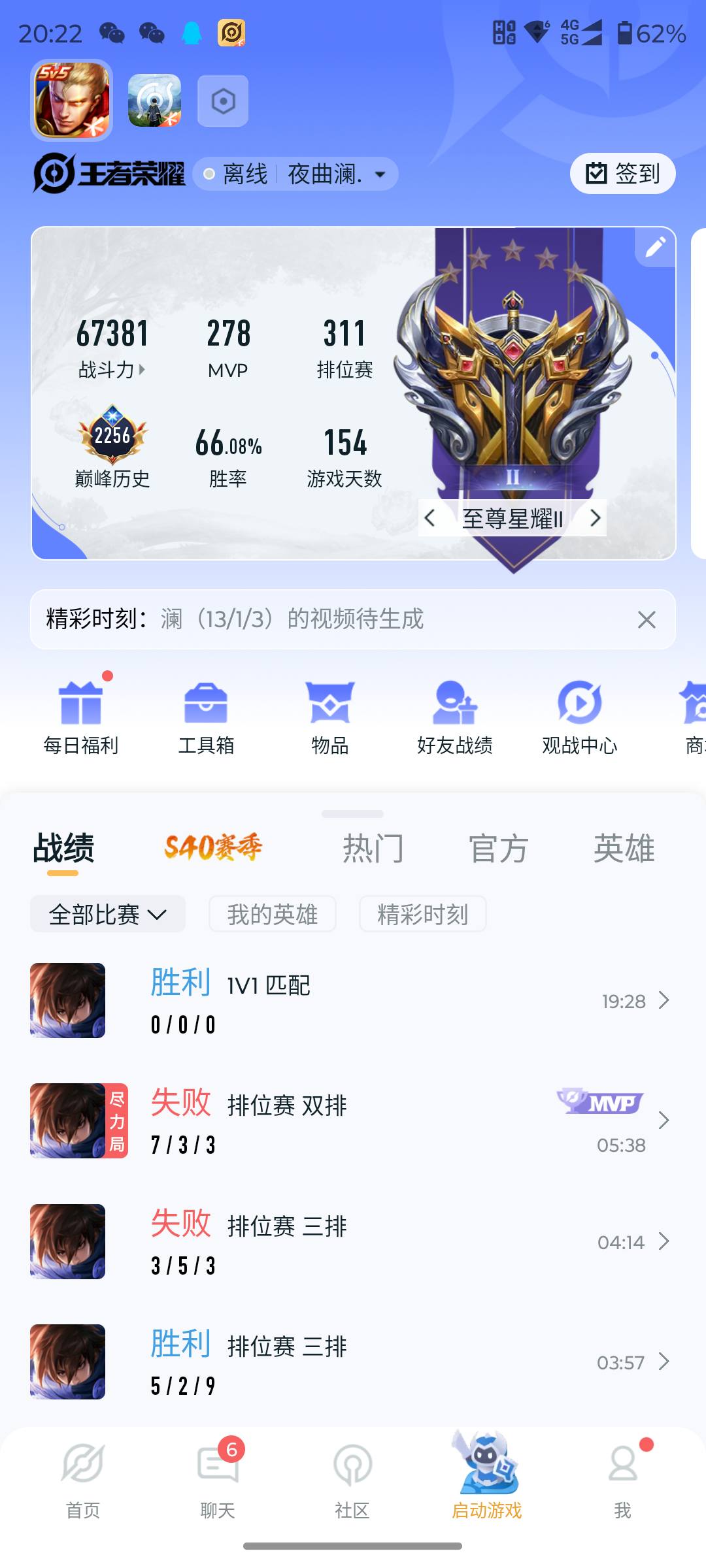Tap the 启动游戏 launch game icon
The height and width of the screenshot is (1568, 706).
(486, 1483)
